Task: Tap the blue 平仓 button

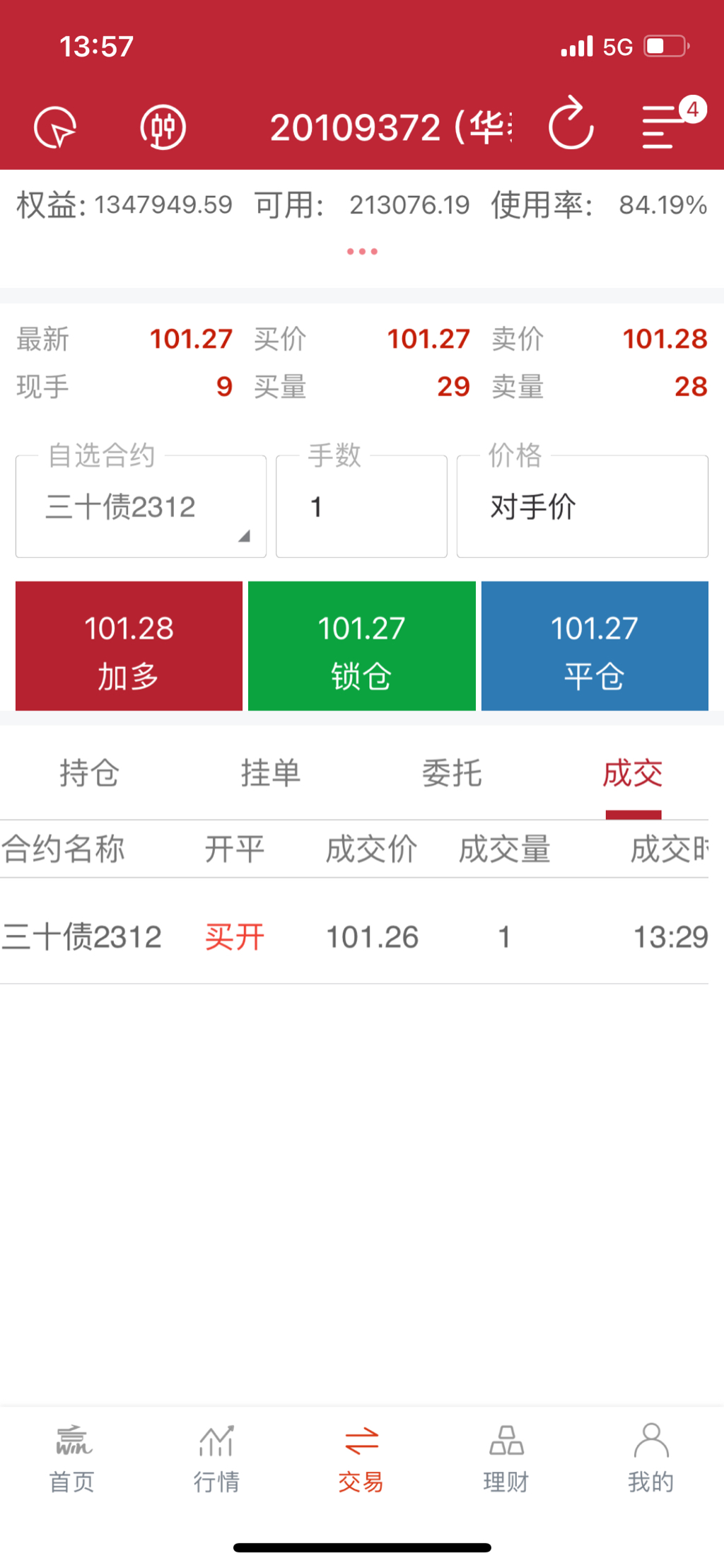Action: pos(595,646)
